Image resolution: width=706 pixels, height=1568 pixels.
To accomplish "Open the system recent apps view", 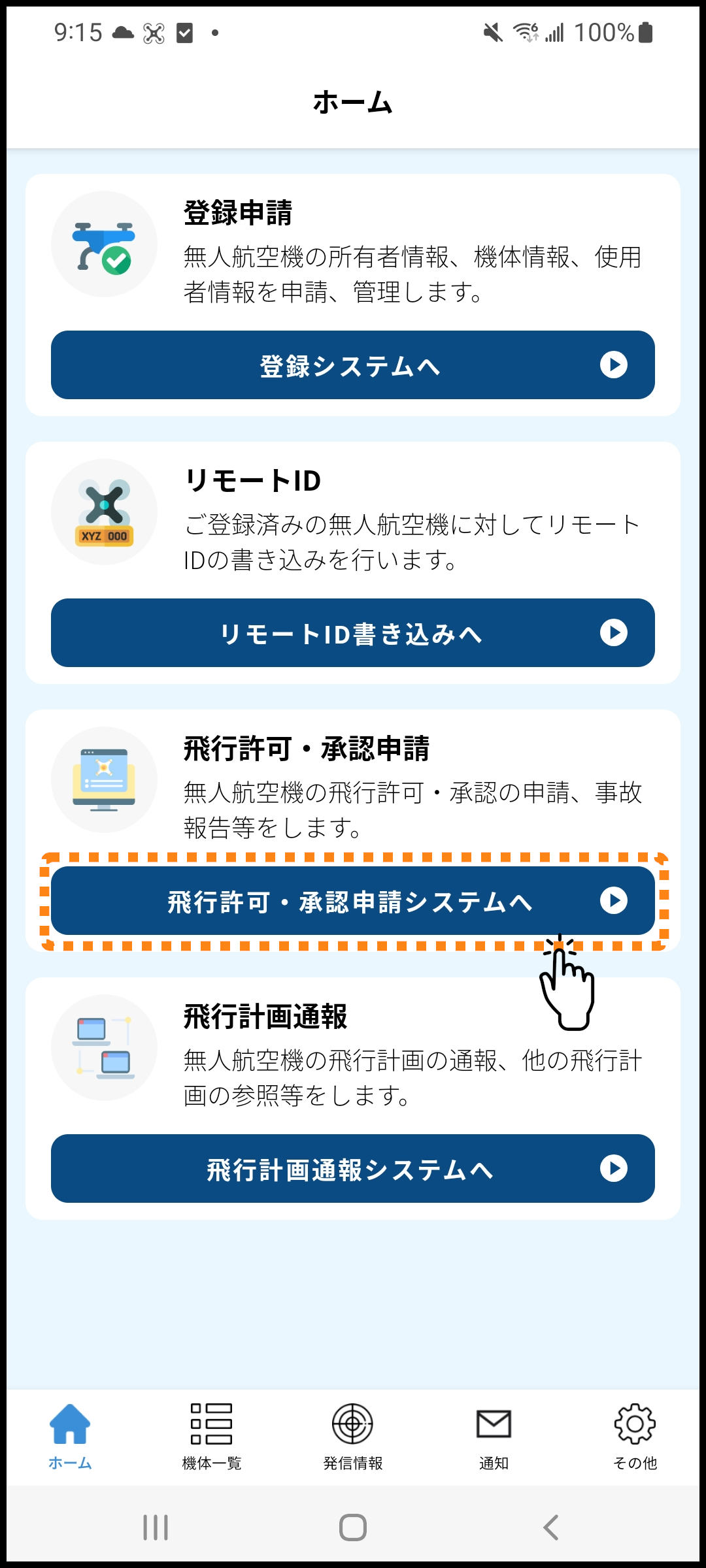I will pyautogui.click(x=156, y=1527).
